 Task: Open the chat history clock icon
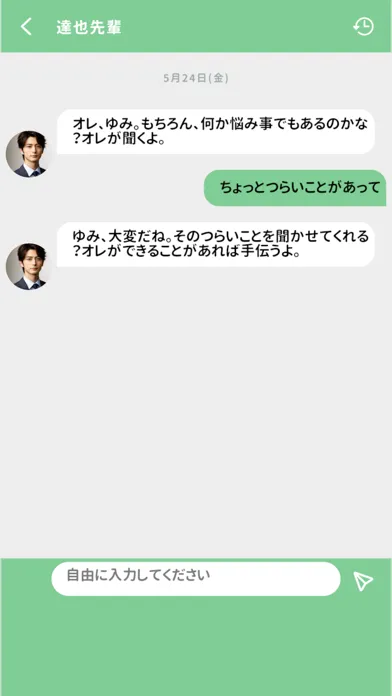click(363, 27)
